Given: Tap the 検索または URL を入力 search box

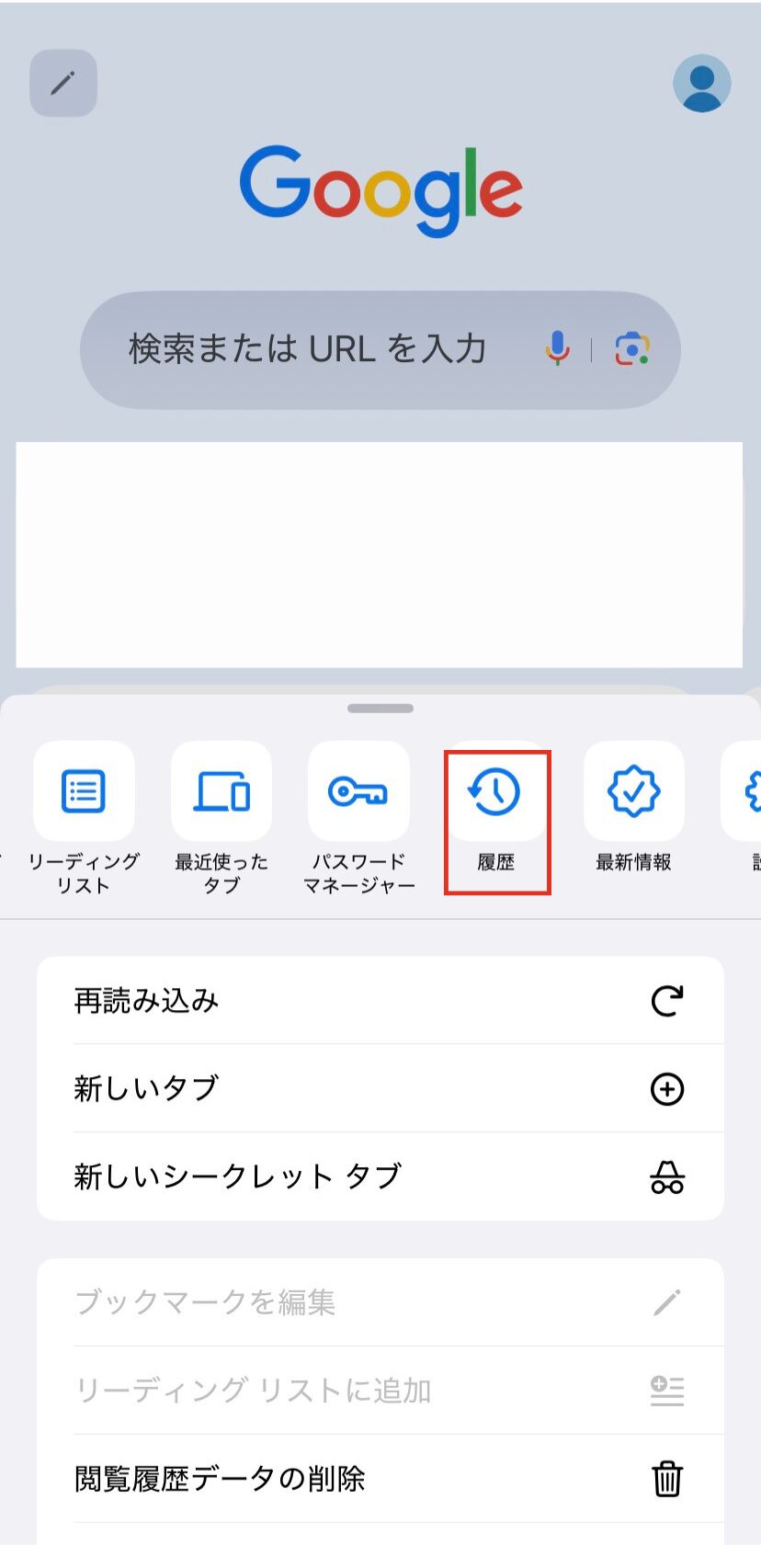Looking at the screenshot, I should tap(380, 350).
